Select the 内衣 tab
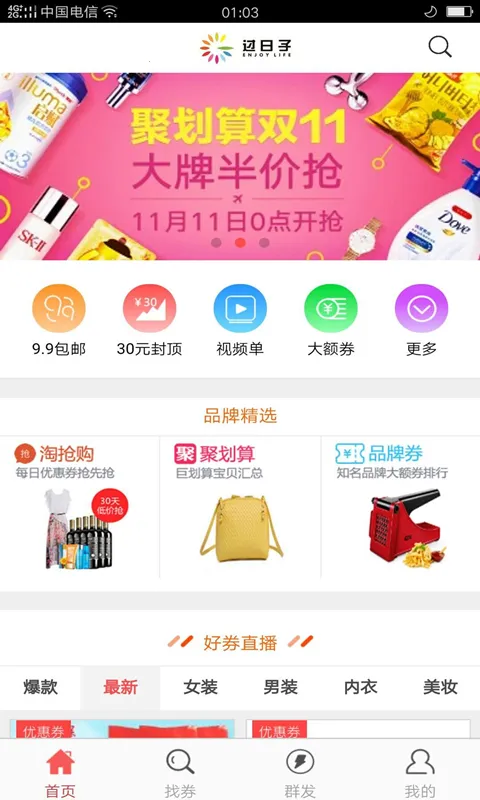The image size is (480, 800). pos(361,687)
